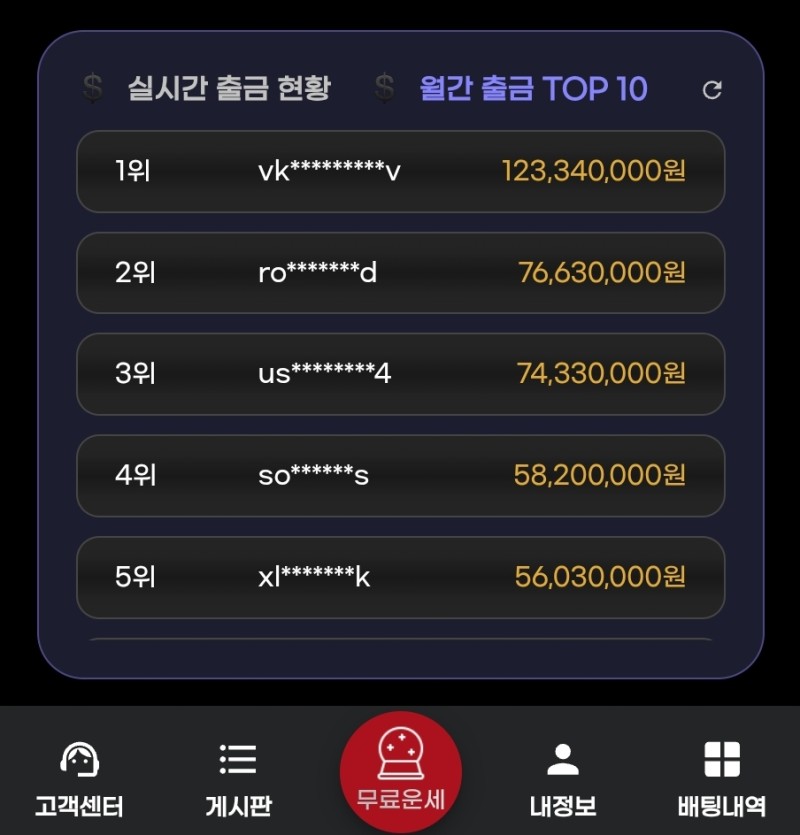Image resolution: width=800 pixels, height=835 pixels.
Task: Switch to 실시간 출금 현황 tab
Action: [228, 89]
